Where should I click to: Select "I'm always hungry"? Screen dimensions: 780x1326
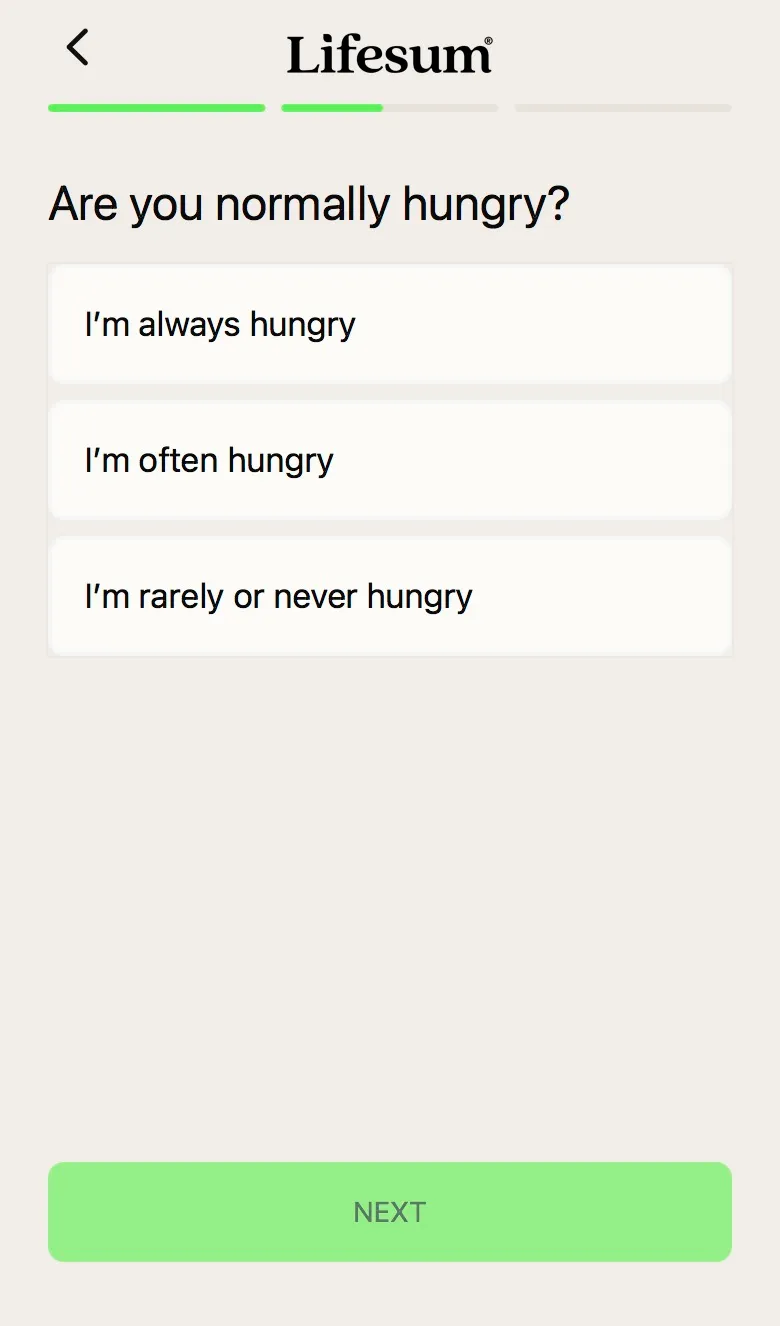click(x=390, y=324)
